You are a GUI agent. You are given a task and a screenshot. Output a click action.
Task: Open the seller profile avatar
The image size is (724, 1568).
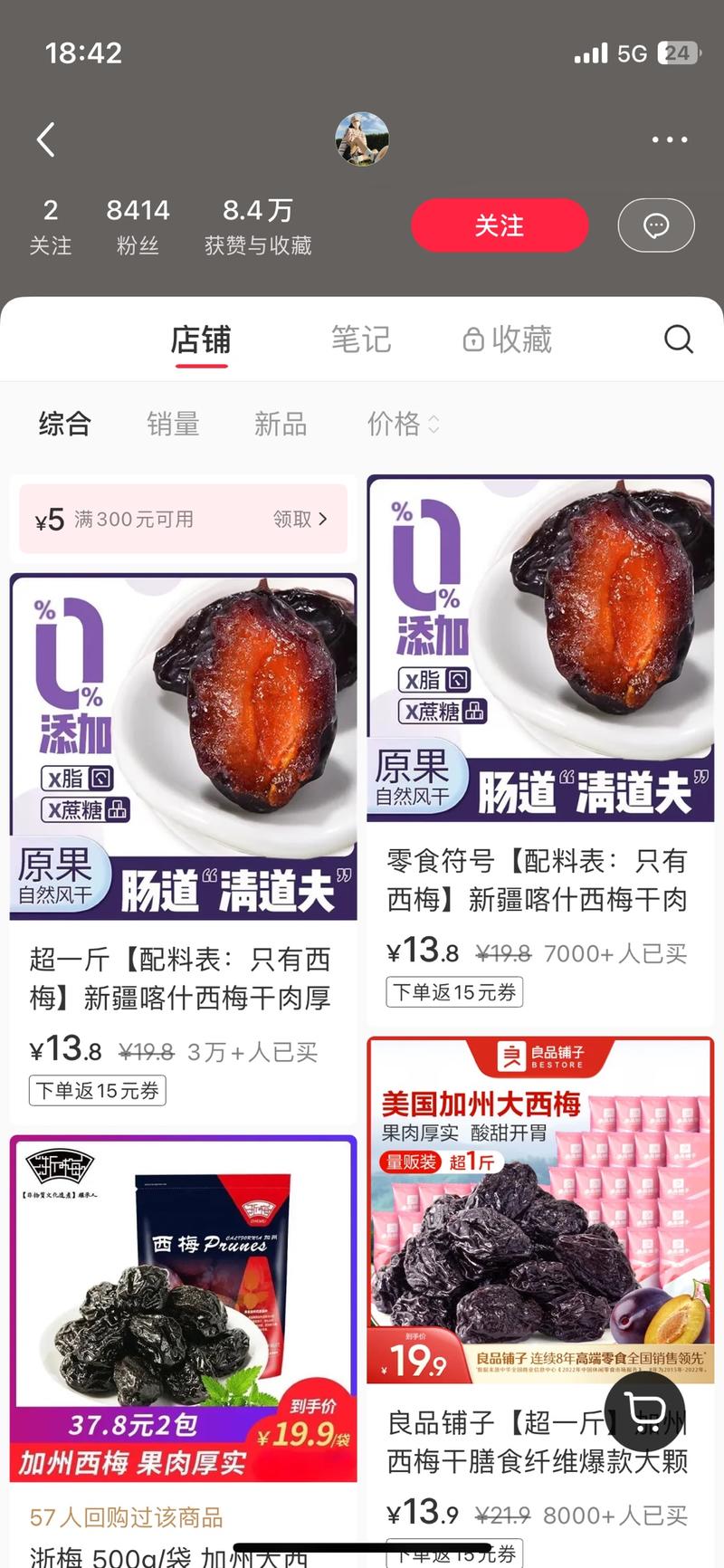click(x=362, y=139)
